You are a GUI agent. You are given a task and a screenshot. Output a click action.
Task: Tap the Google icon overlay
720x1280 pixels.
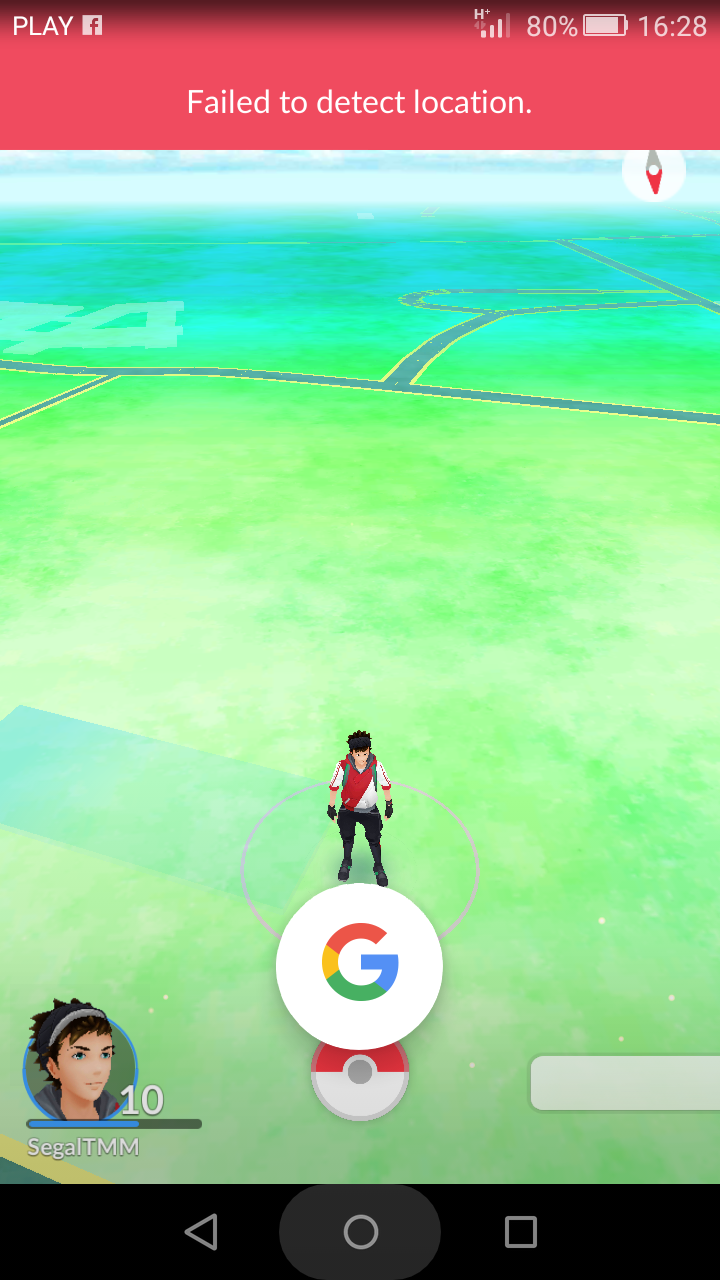[x=360, y=965]
